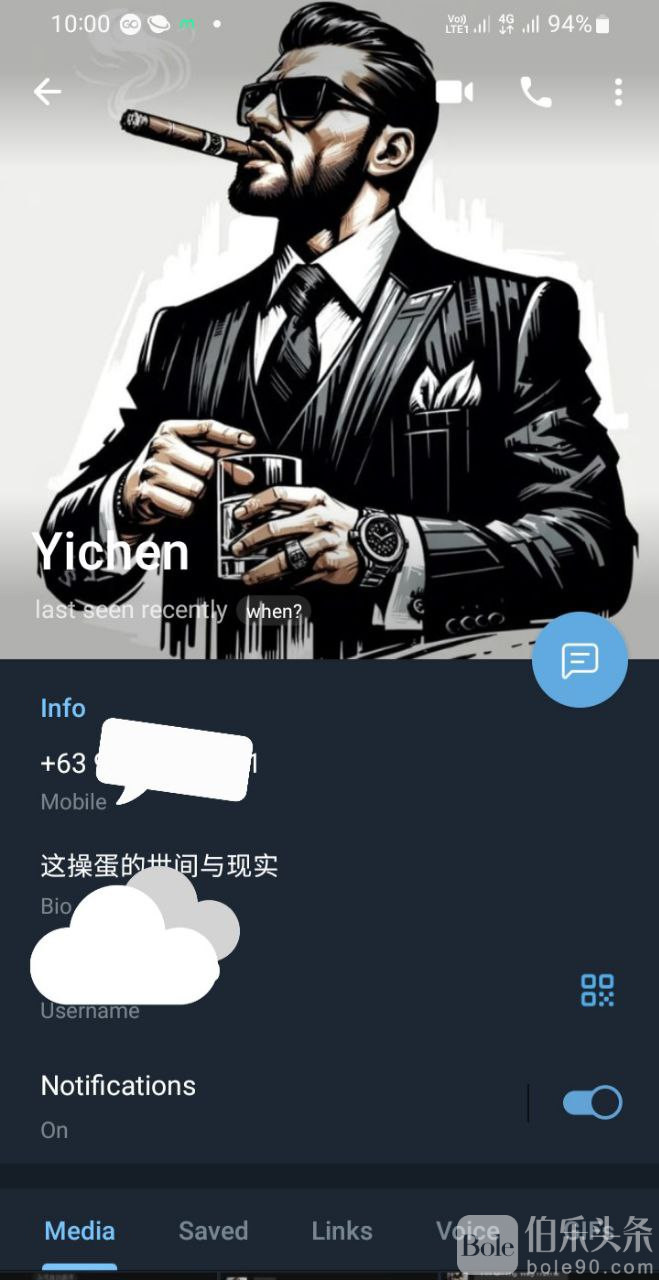Start a voice call with Yichen
Screen dimensions: 659x1280
coord(535,93)
